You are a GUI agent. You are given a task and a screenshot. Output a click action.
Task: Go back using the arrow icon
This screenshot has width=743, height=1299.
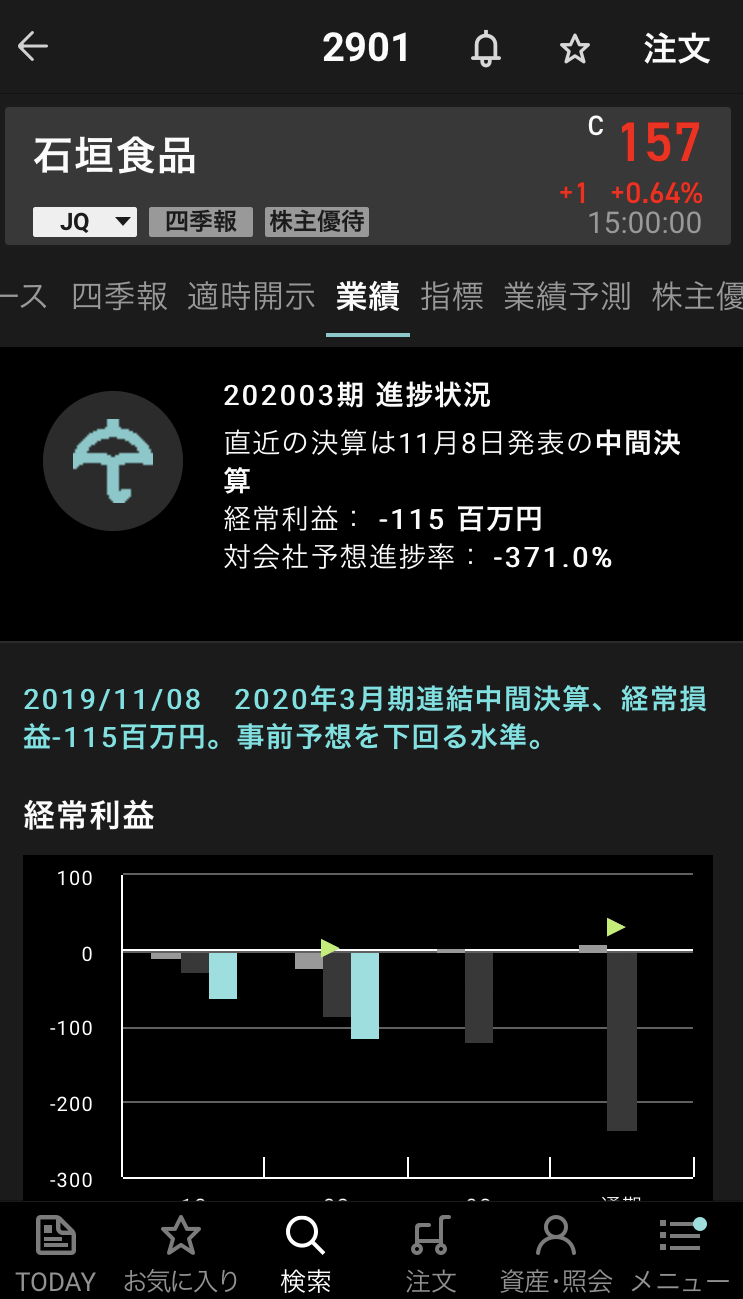pos(32,47)
